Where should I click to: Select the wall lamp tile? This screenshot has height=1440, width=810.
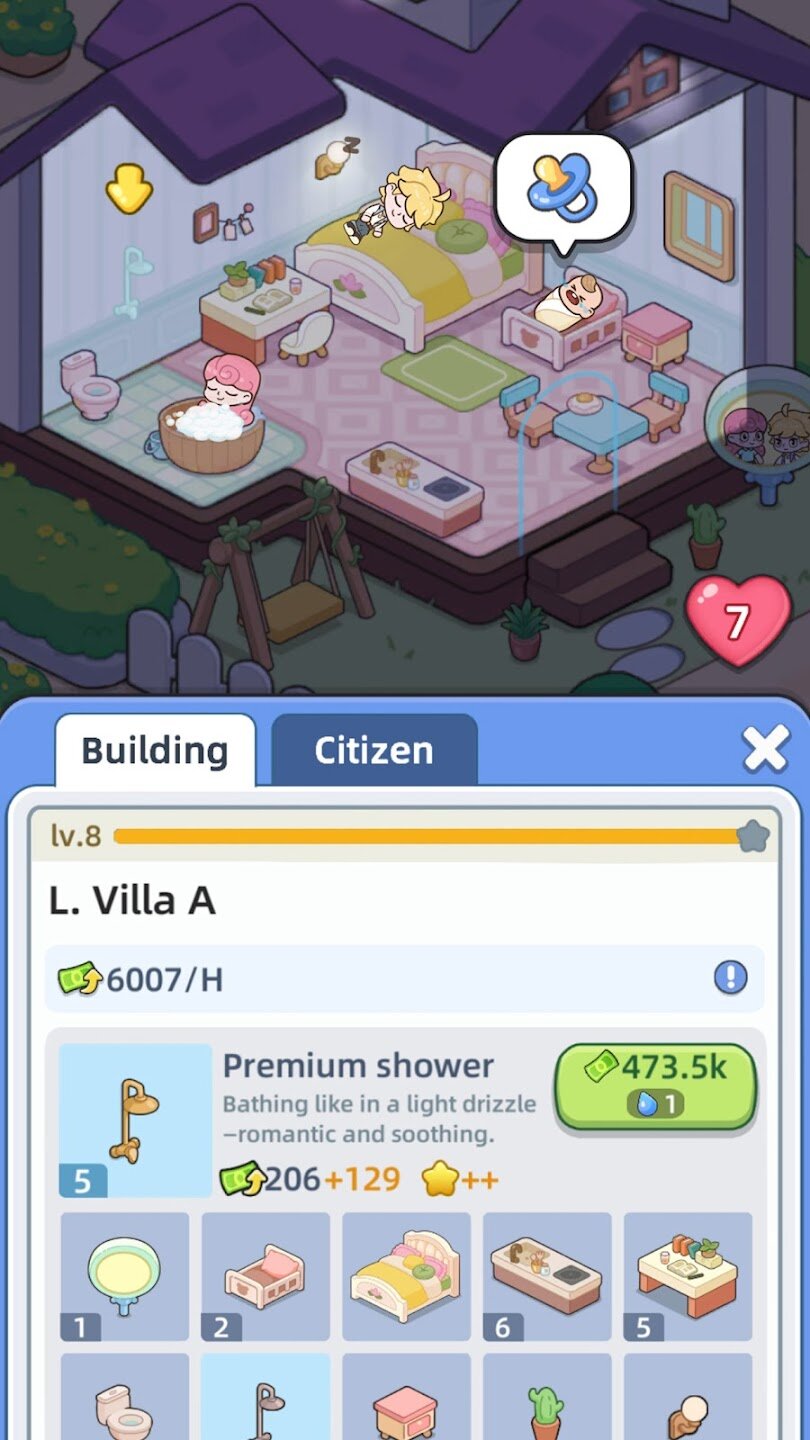click(688, 1400)
